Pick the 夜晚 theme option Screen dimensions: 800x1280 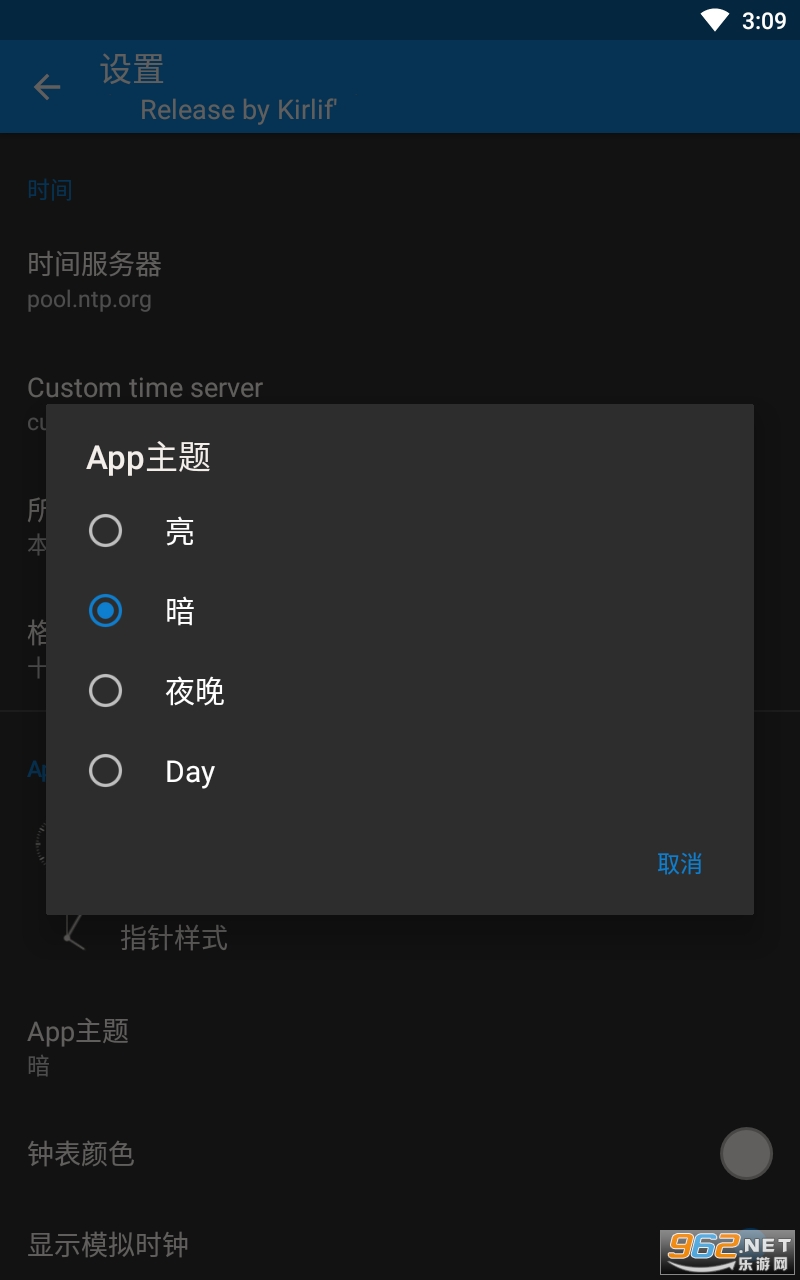pyautogui.click(x=400, y=691)
